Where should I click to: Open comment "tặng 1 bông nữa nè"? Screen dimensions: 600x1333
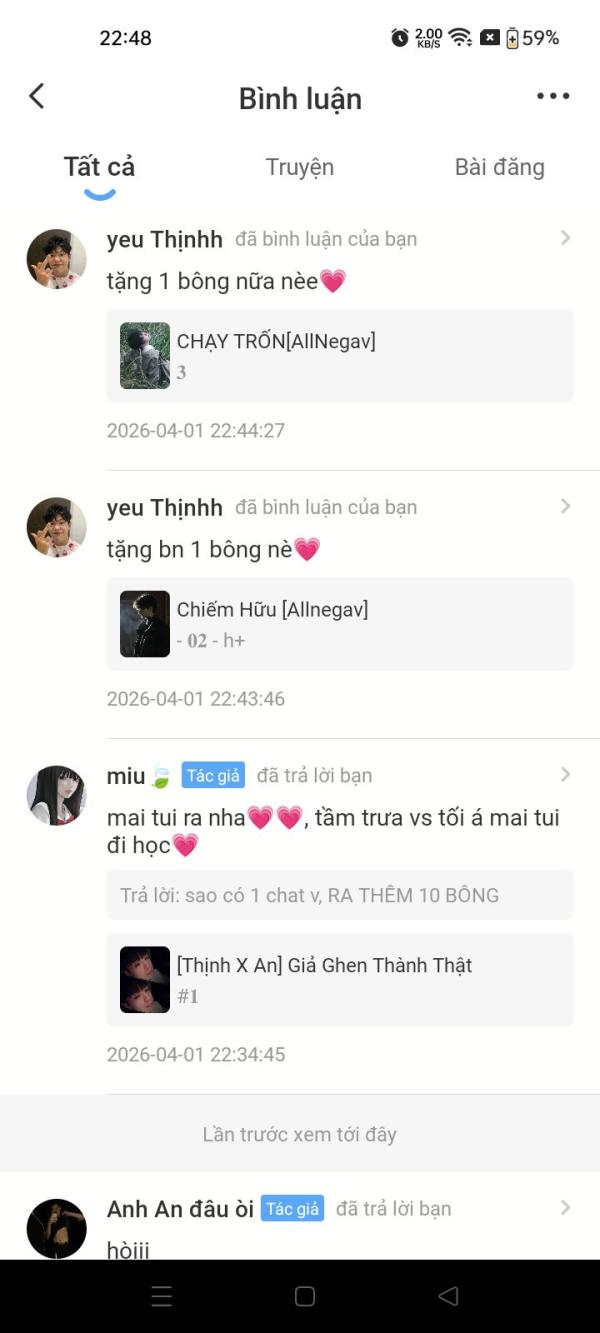click(x=226, y=282)
